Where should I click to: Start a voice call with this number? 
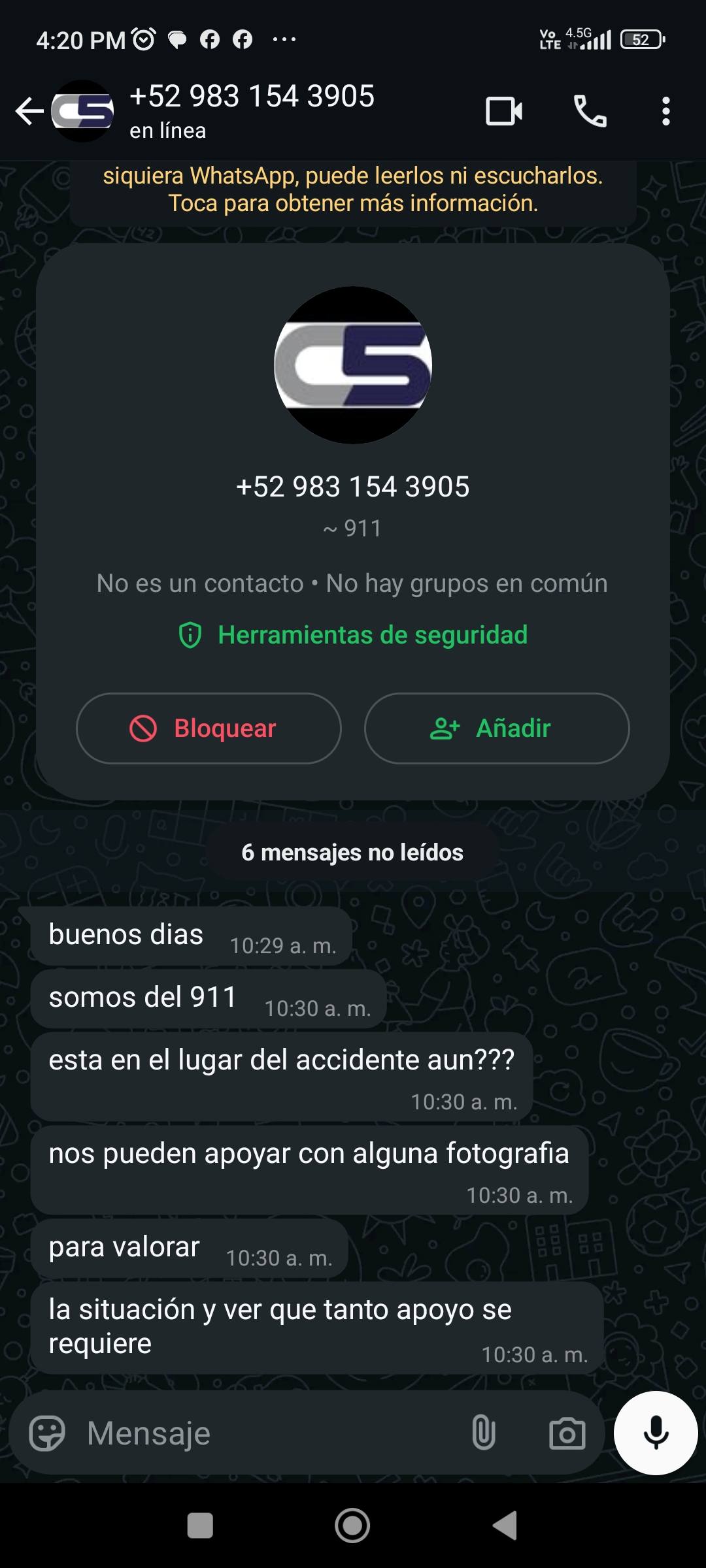tap(590, 111)
